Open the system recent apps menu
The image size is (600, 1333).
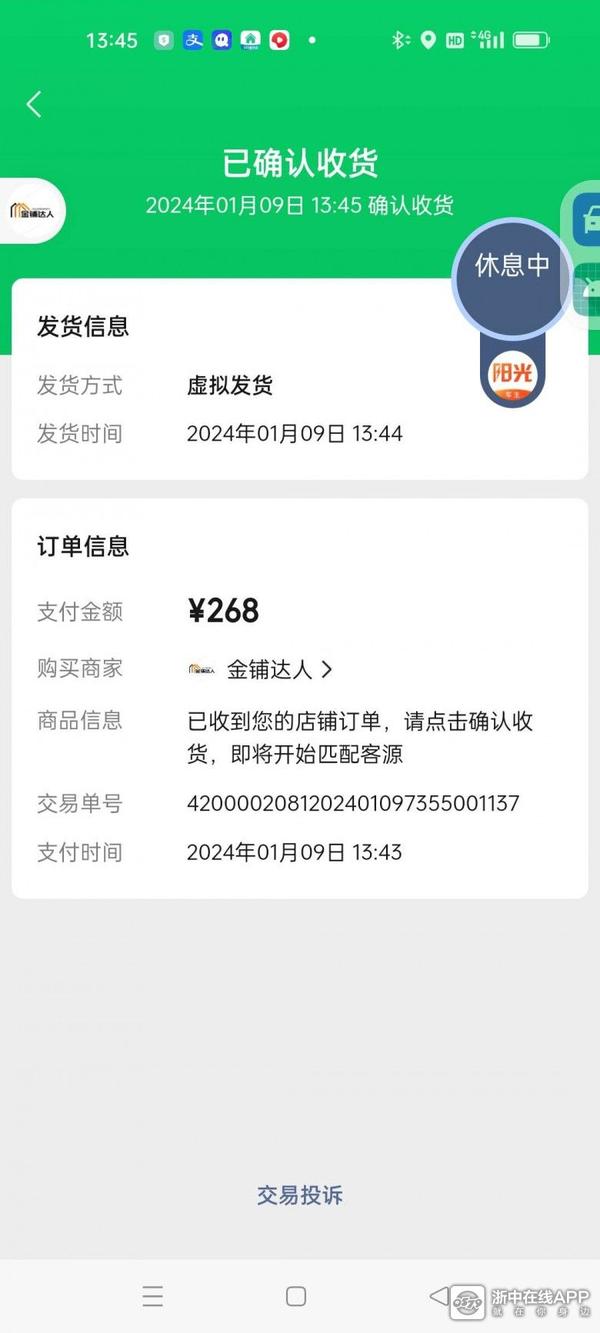153,1297
